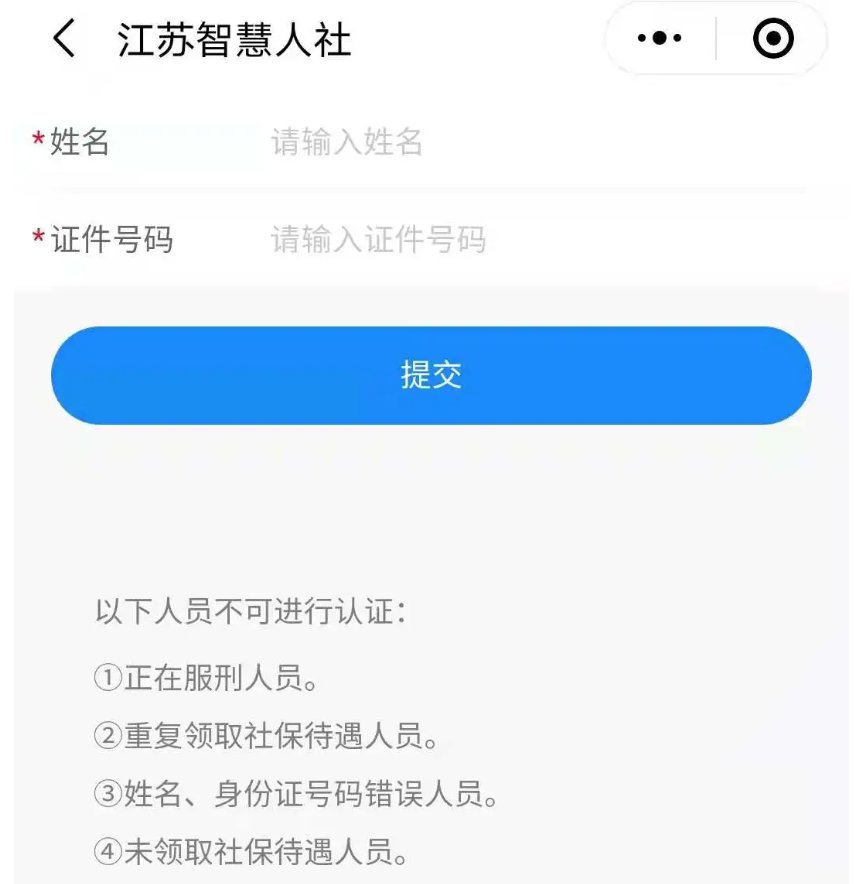The image size is (854, 884).
Task: Focus the 姓名 input field
Action: (x=530, y=143)
